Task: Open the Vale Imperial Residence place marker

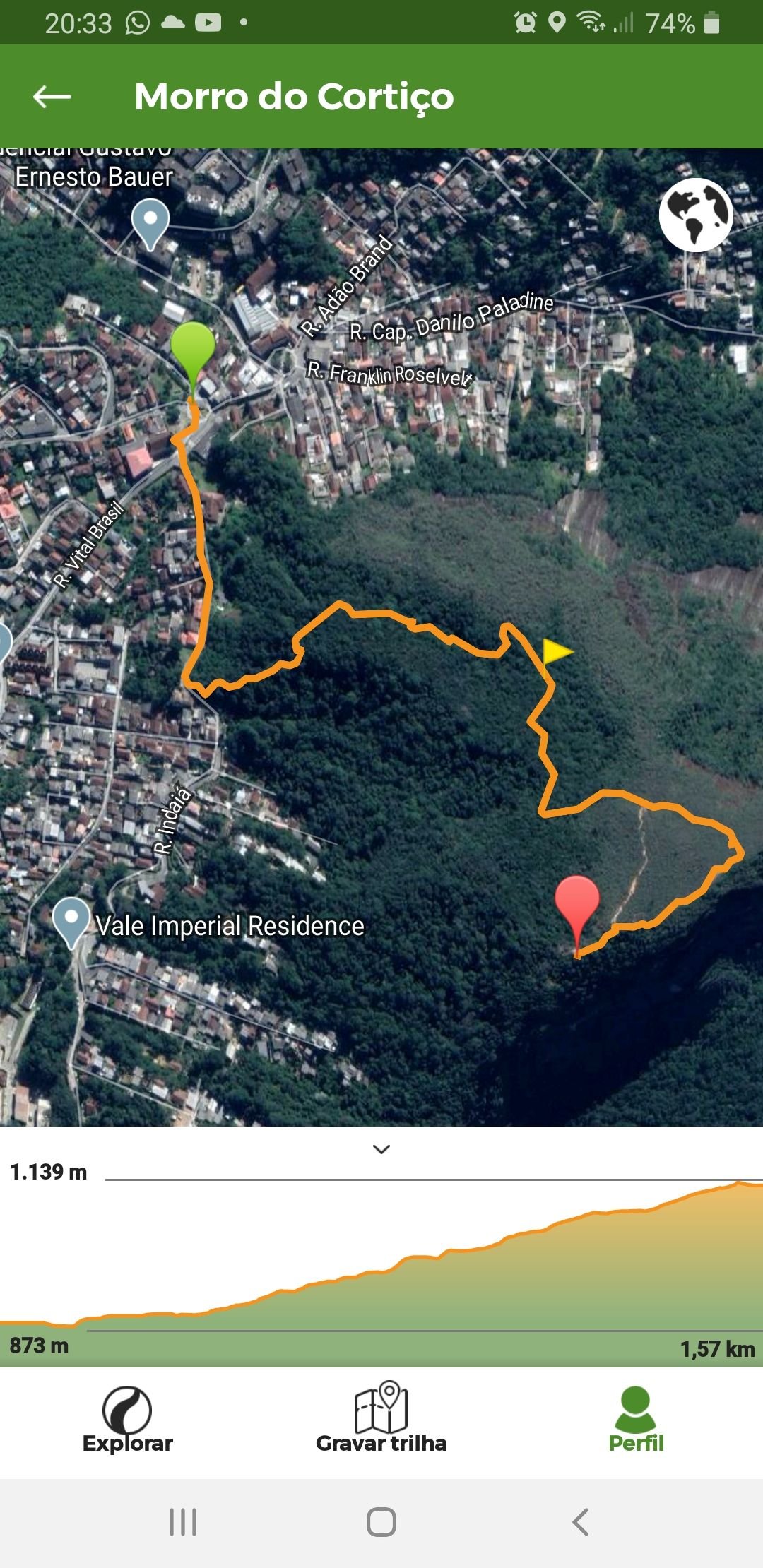Action: 71,919
